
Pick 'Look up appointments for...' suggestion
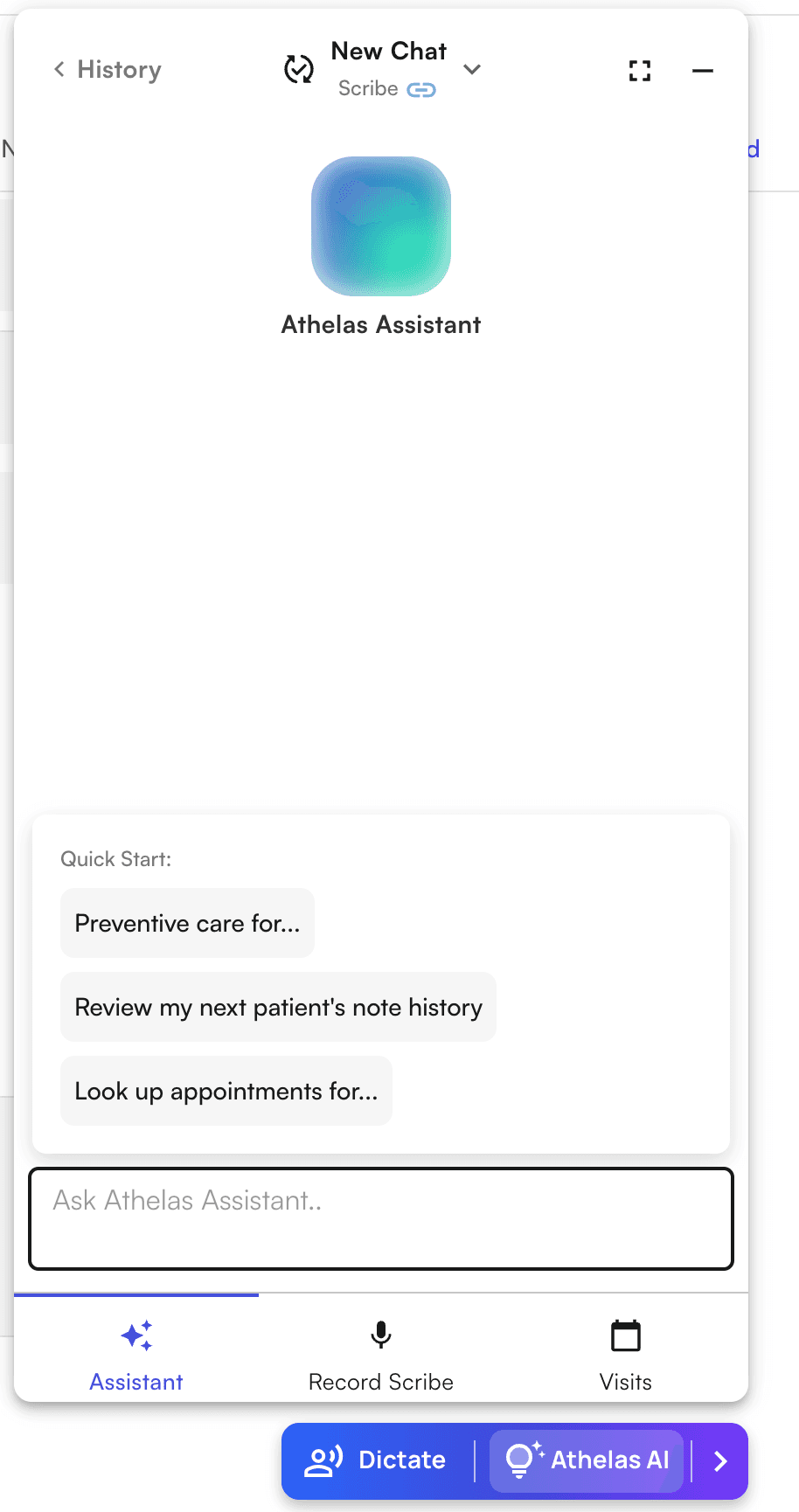coord(226,1091)
